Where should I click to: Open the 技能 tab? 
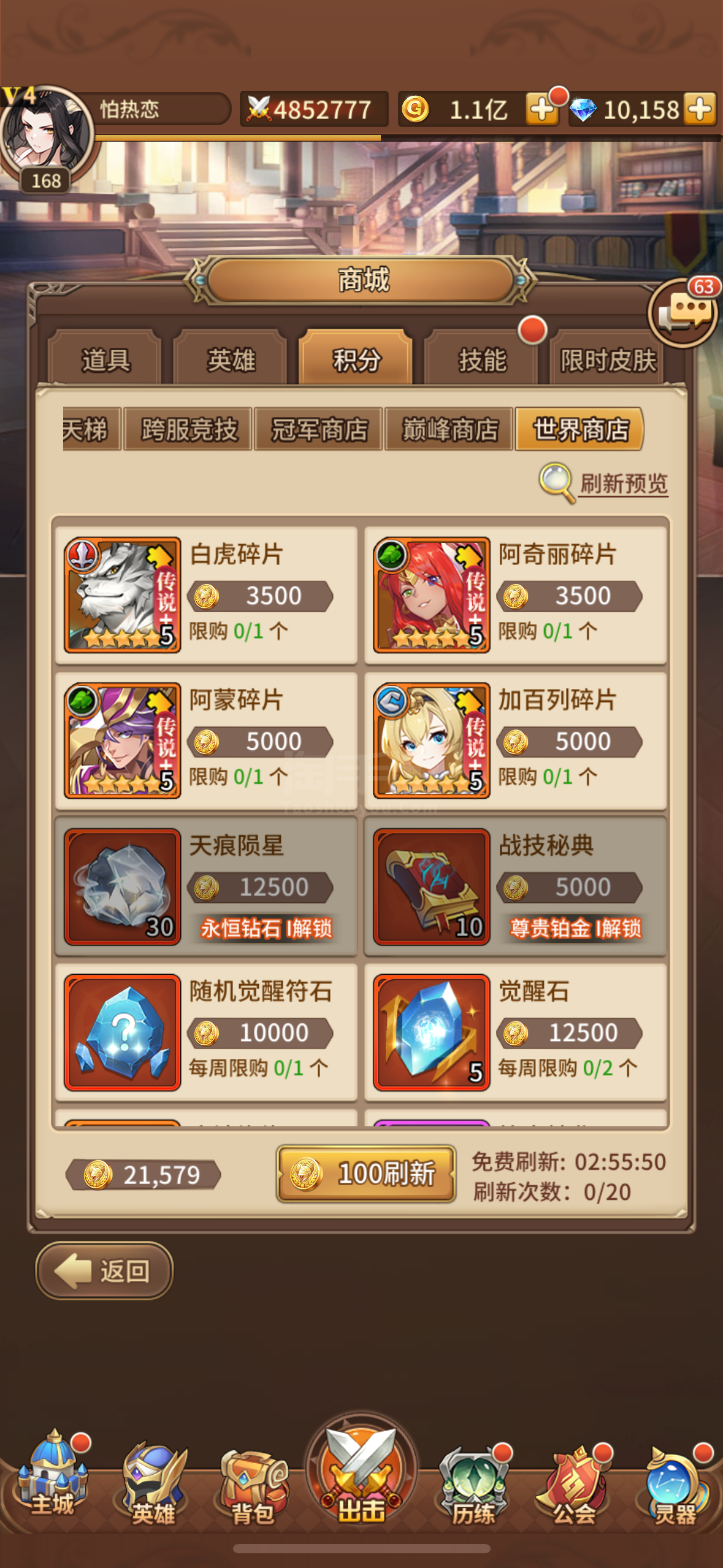[482, 359]
